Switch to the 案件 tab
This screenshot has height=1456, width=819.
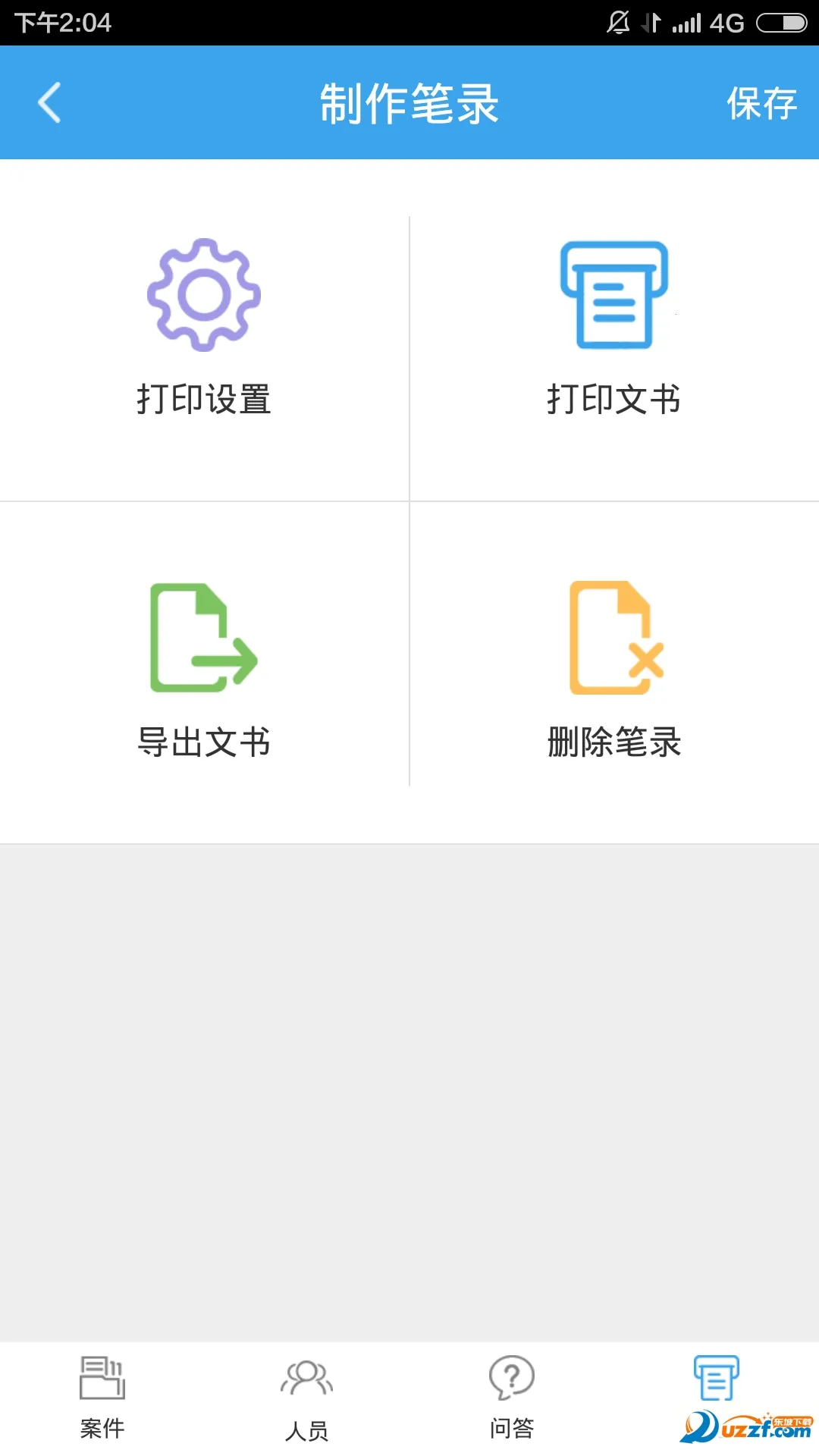coord(102,1403)
